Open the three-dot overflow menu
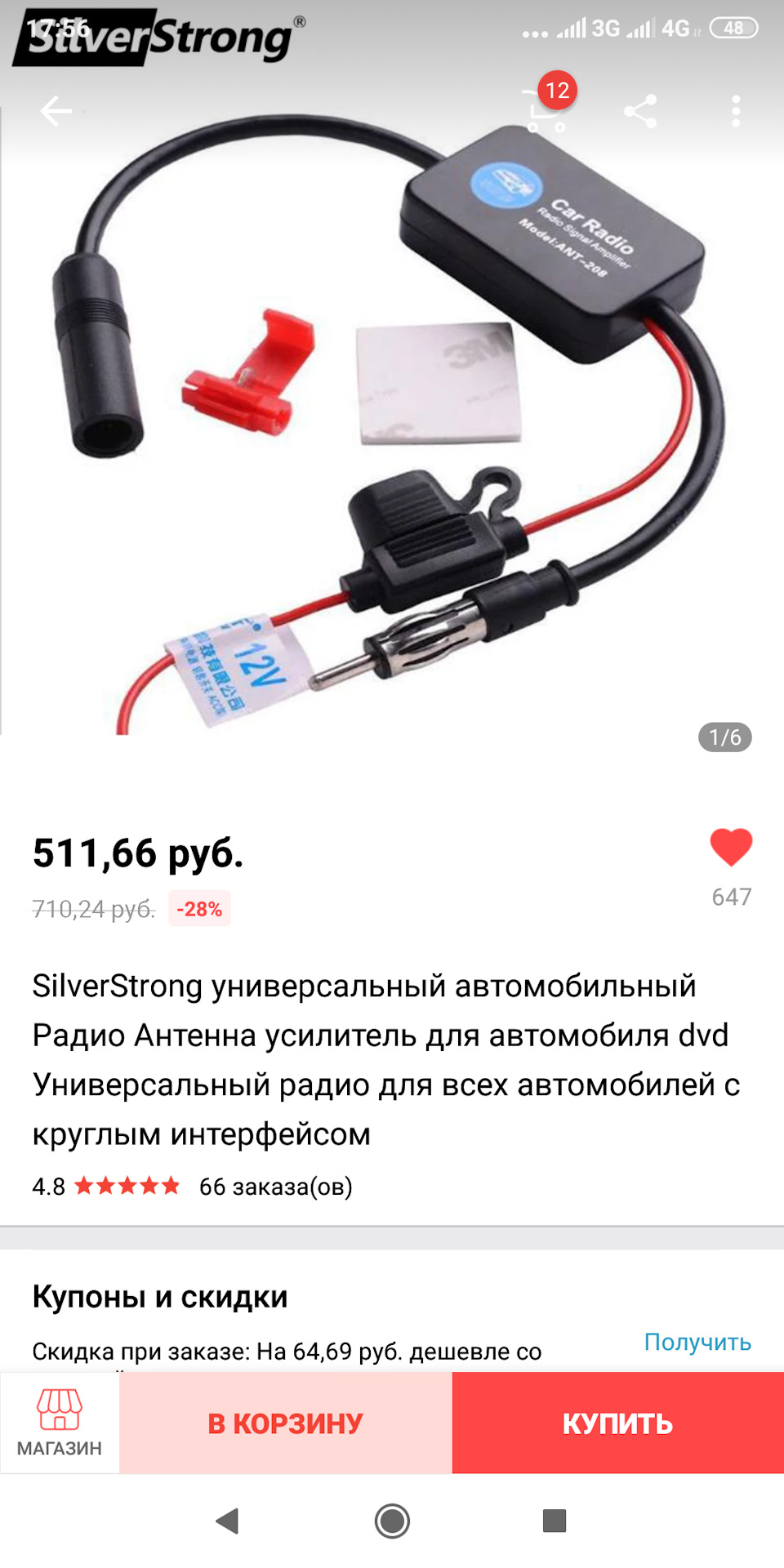784x1568 pixels. [736, 111]
